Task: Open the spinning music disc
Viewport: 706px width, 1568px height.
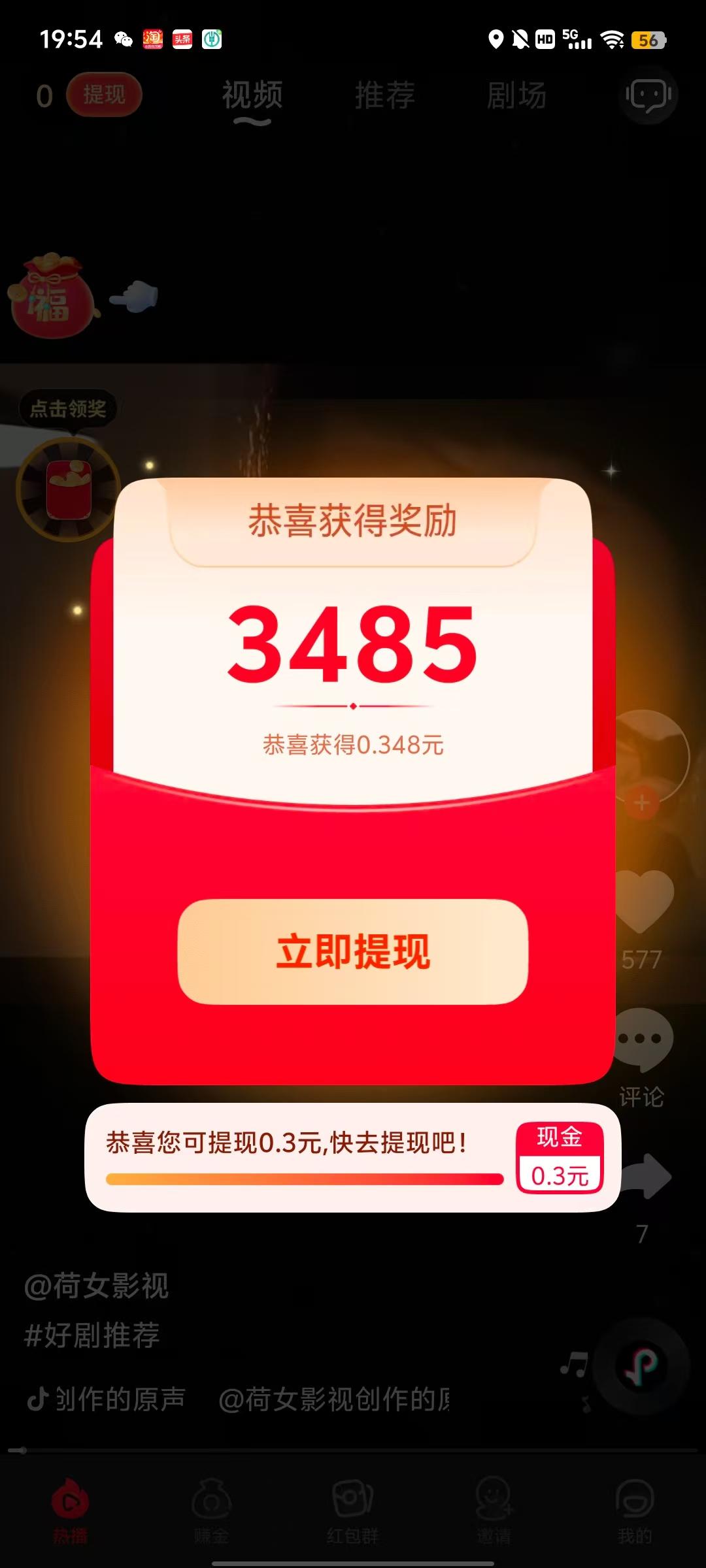Action: [642, 1366]
